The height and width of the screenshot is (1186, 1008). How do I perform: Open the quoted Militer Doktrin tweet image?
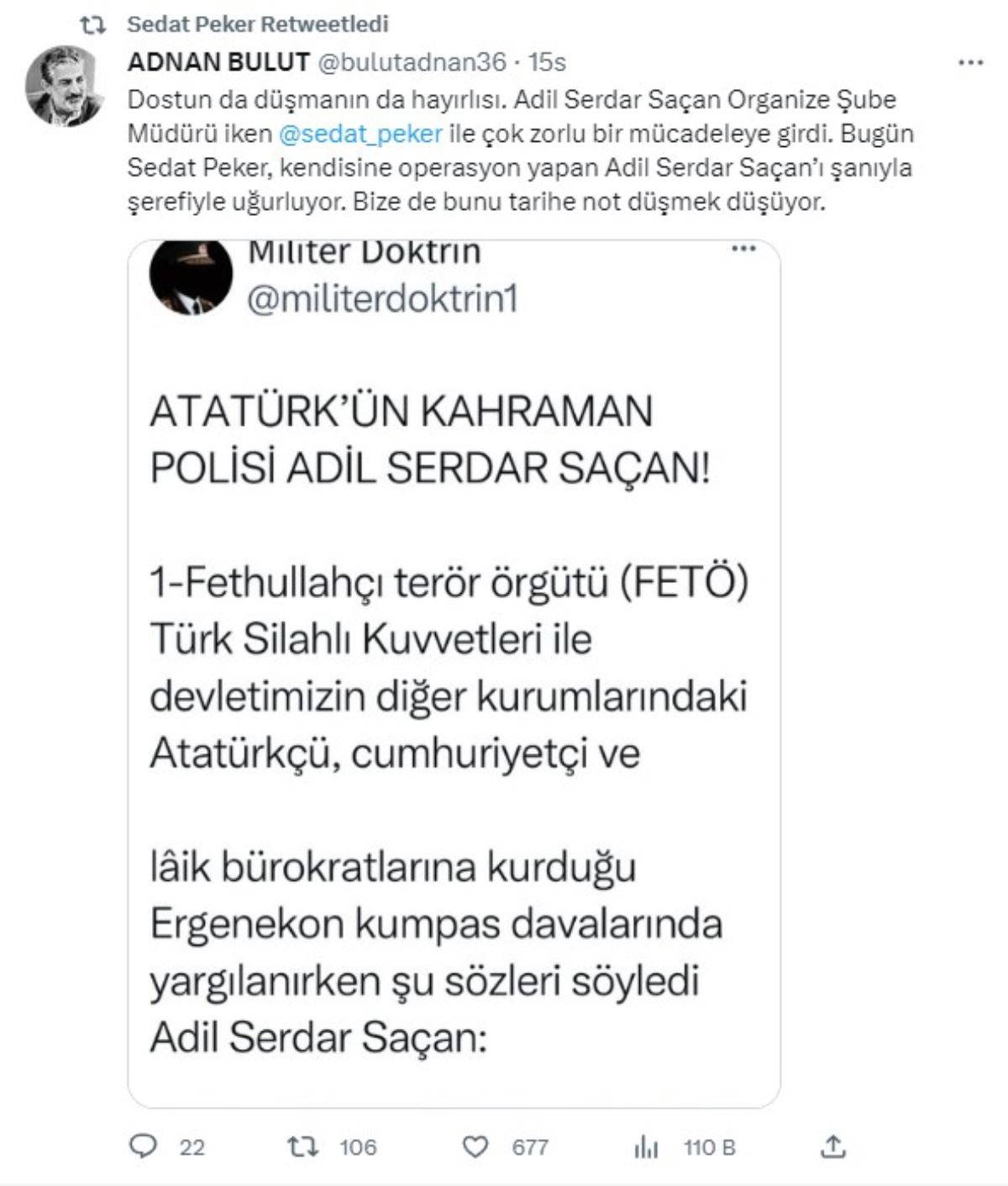click(454, 672)
